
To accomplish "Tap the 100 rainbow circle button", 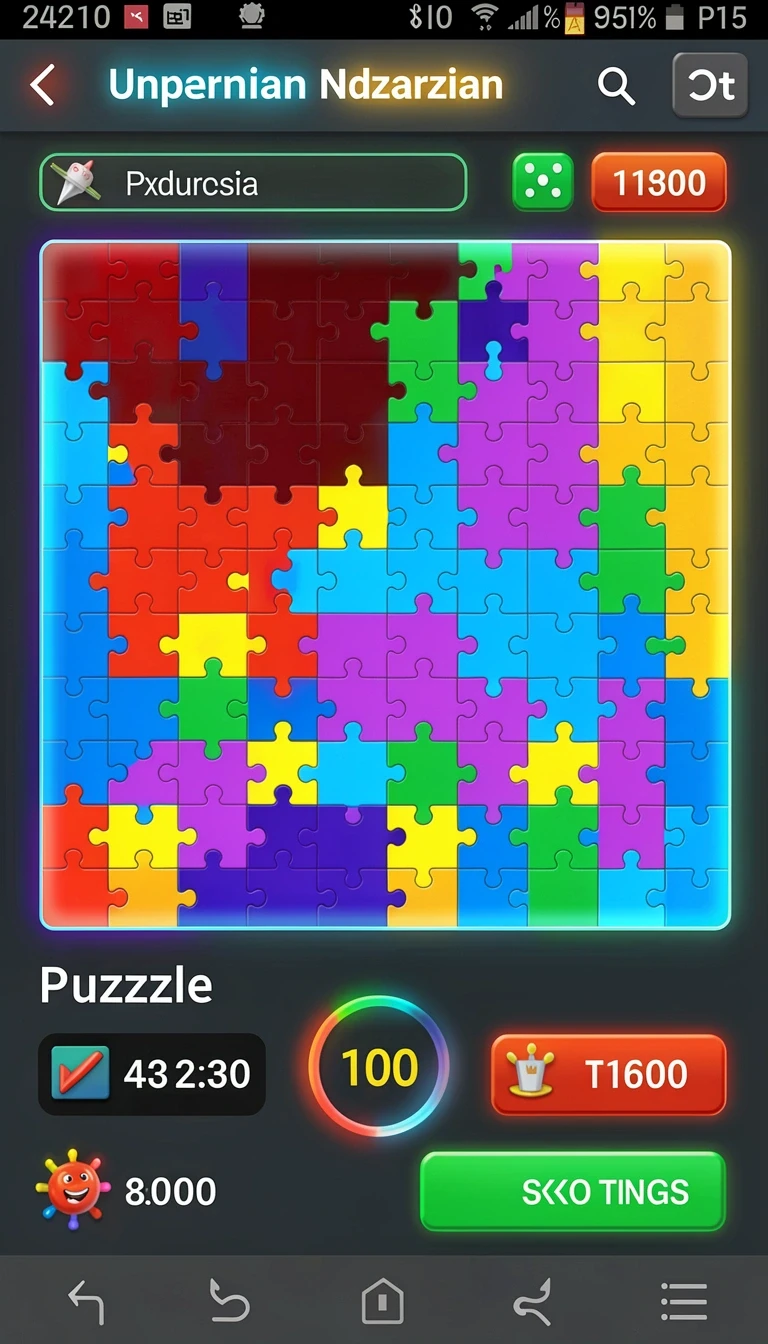I will click(379, 1067).
